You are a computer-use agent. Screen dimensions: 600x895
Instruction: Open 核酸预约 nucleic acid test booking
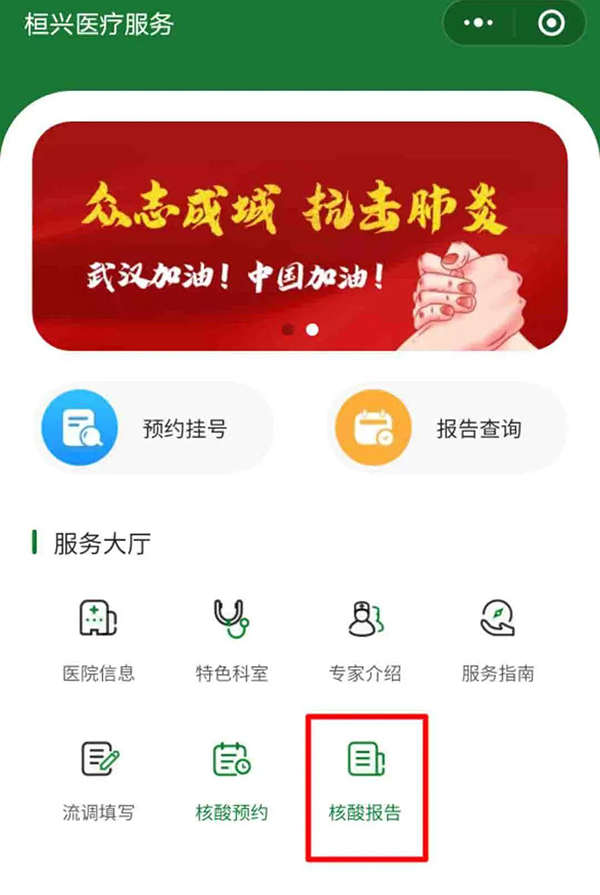point(231,780)
